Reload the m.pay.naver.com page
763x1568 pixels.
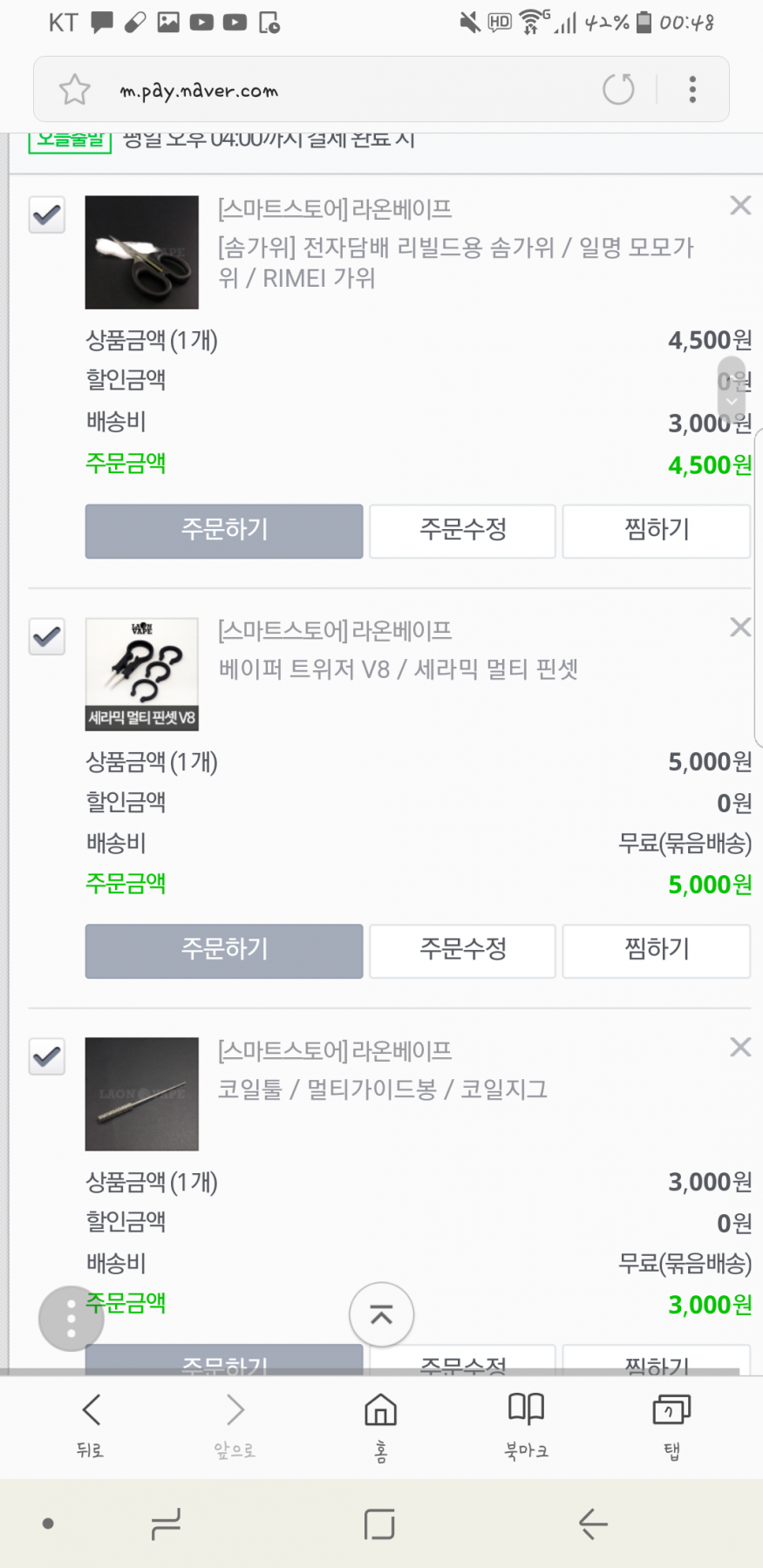(618, 89)
